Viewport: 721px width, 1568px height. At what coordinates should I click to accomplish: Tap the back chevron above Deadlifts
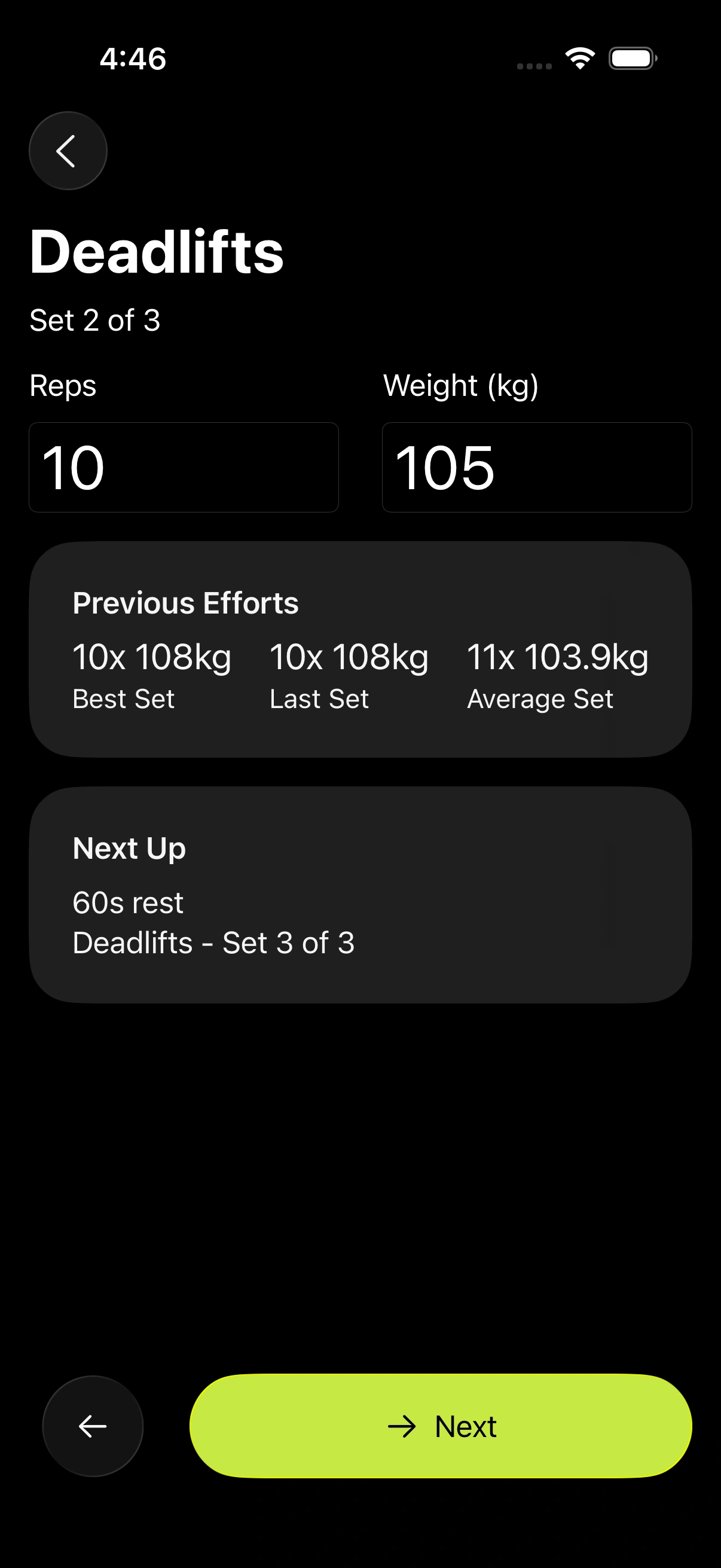68,150
